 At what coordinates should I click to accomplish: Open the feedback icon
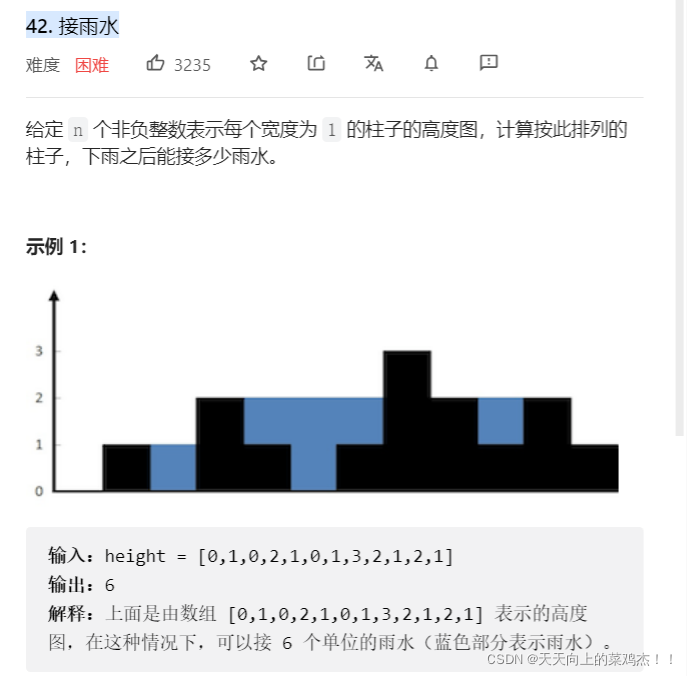coord(488,63)
